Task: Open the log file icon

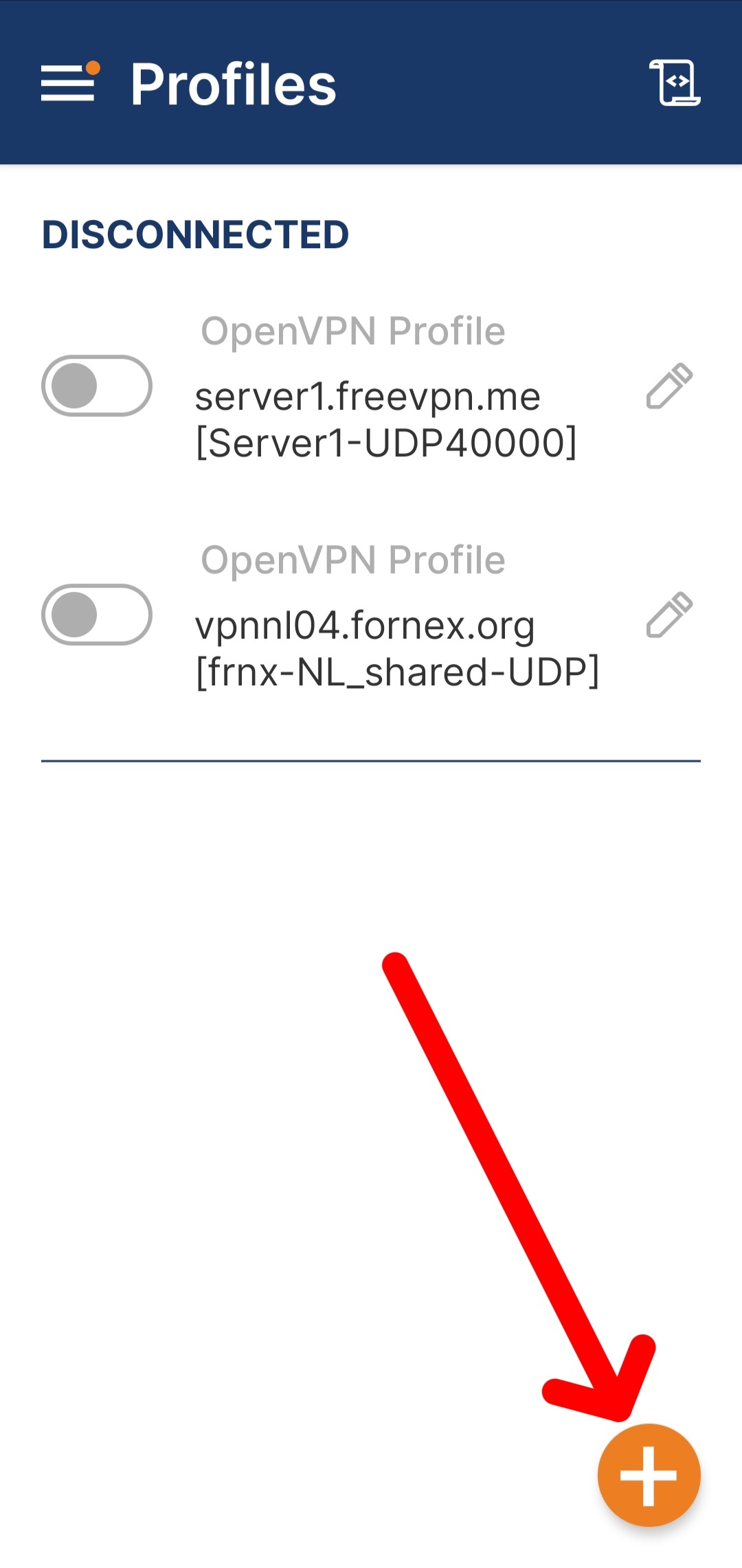Action: click(675, 83)
